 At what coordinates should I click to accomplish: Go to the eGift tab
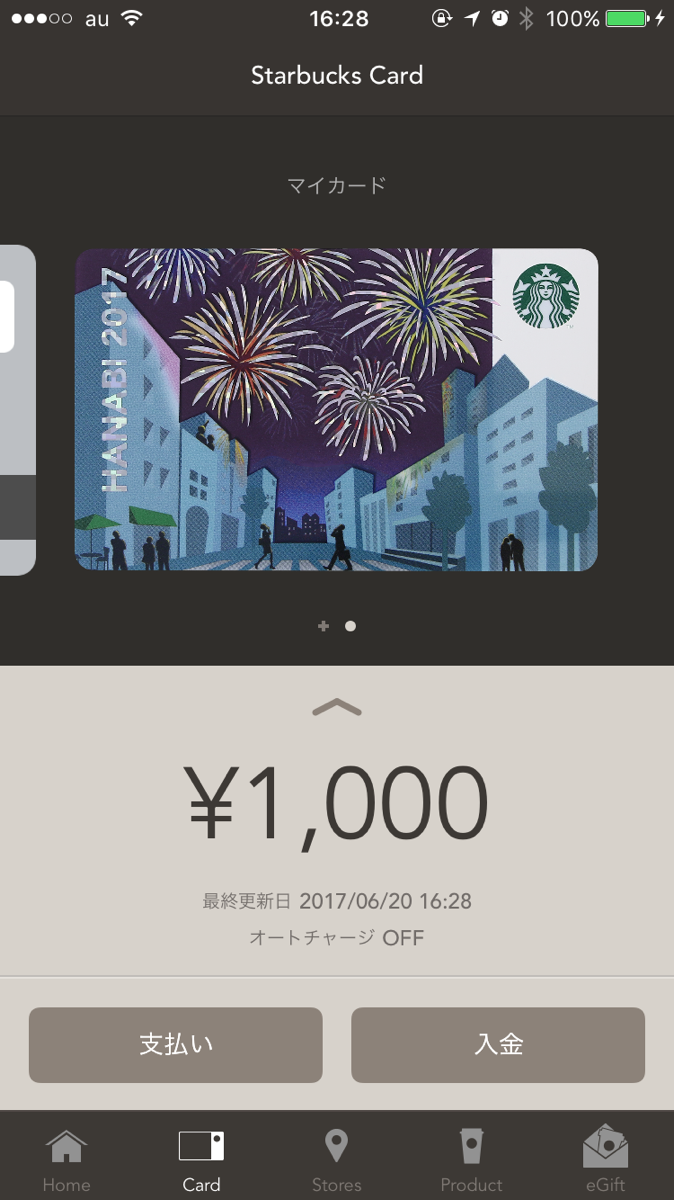click(605, 1158)
